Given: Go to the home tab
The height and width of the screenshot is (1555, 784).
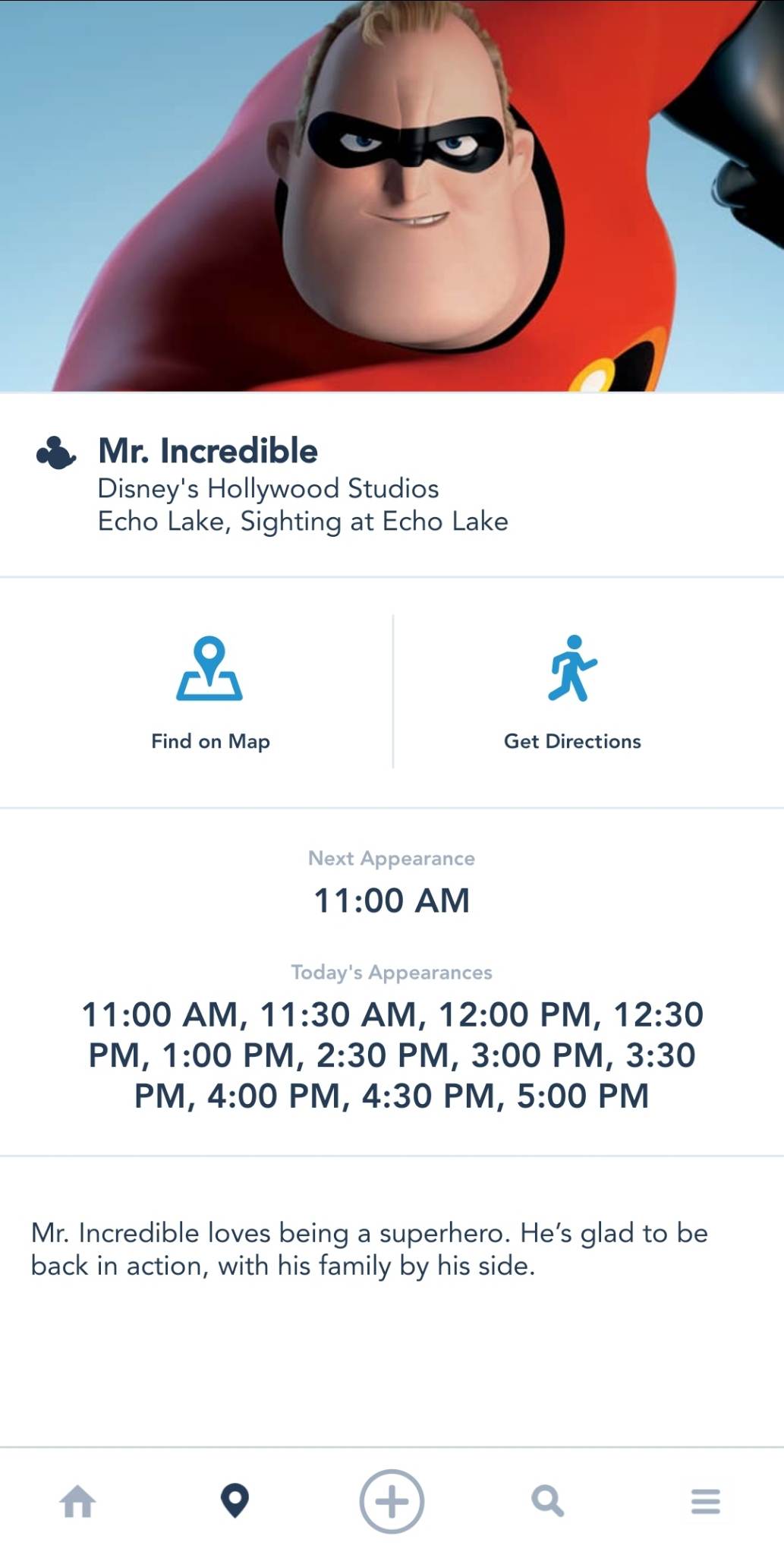Looking at the screenshot, I should [78, 1500].
